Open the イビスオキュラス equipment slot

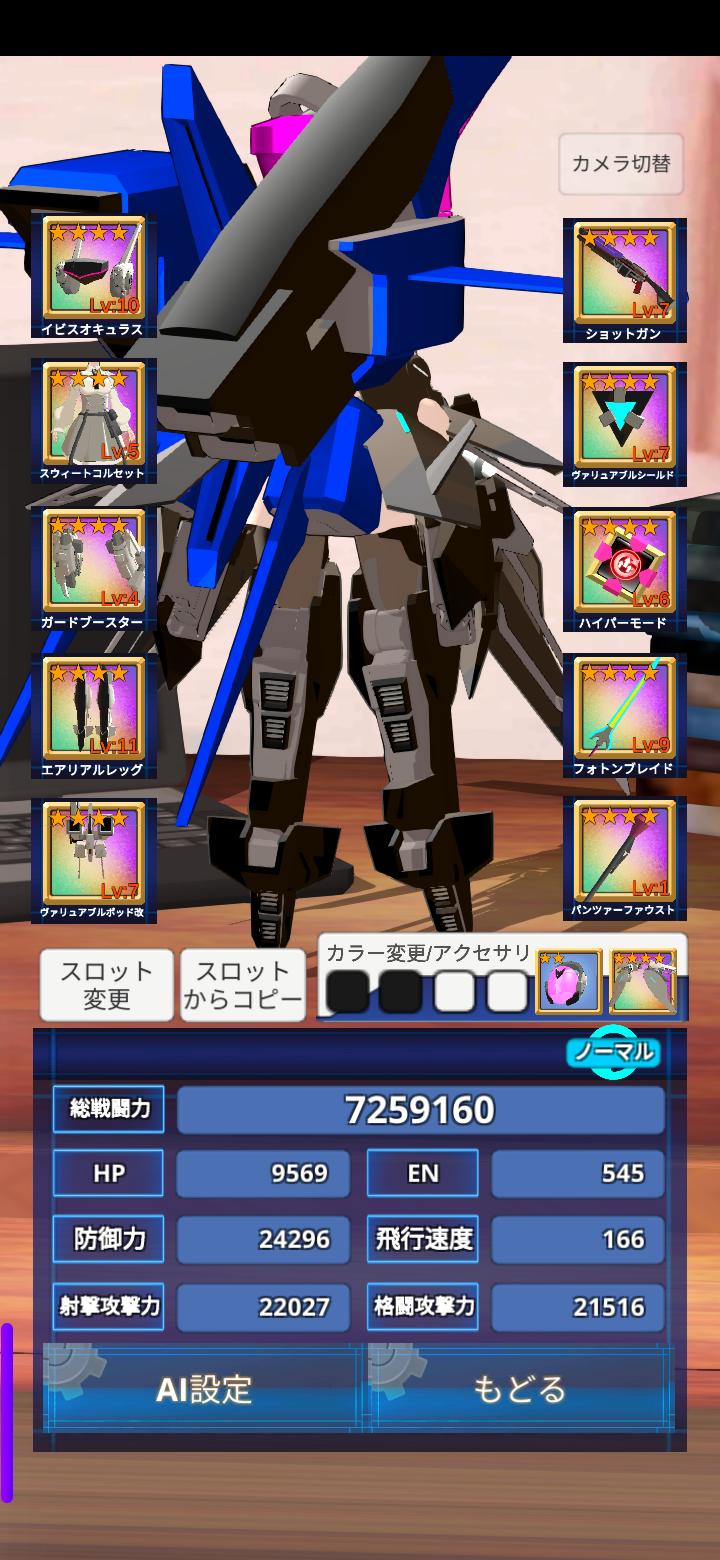pos(93,273)
